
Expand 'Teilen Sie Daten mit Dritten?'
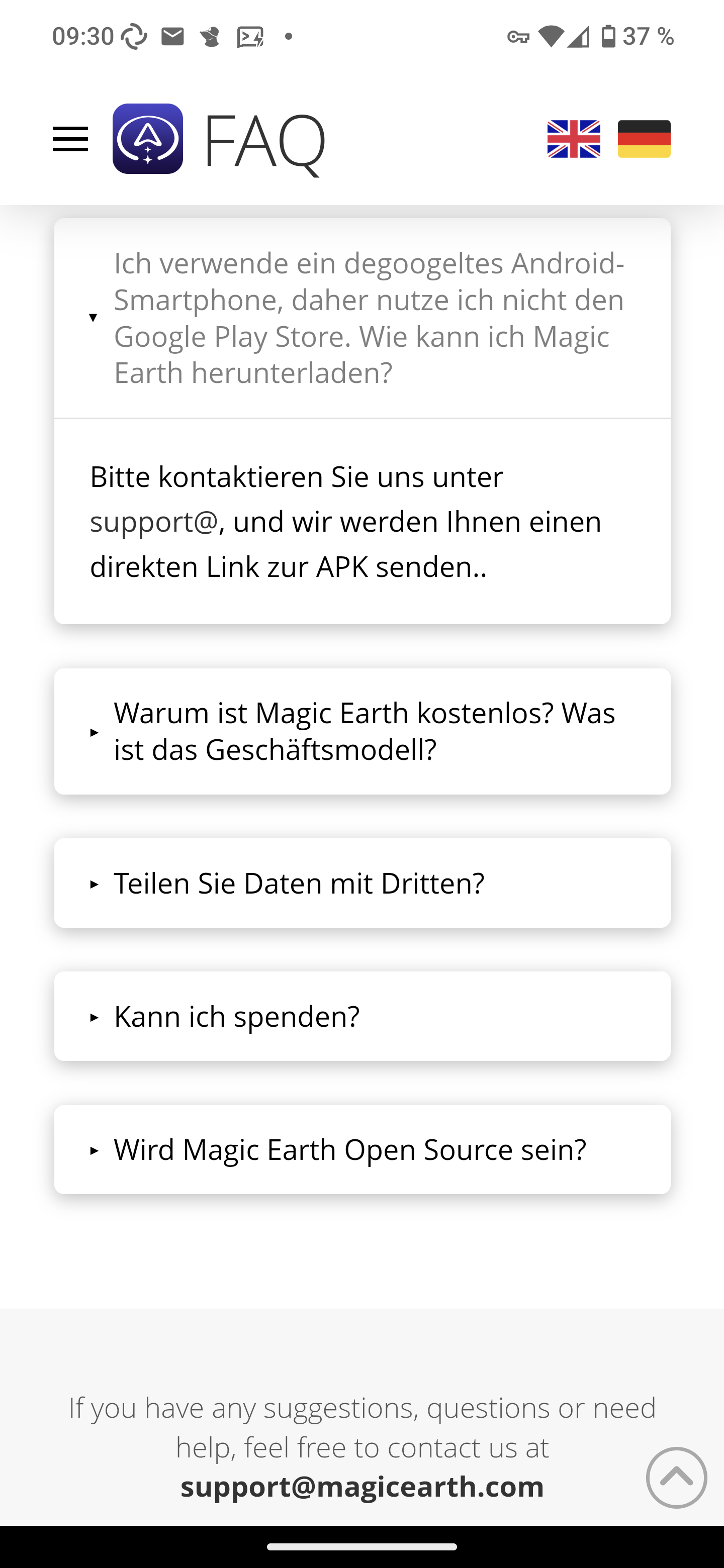(x=363, y=883)
